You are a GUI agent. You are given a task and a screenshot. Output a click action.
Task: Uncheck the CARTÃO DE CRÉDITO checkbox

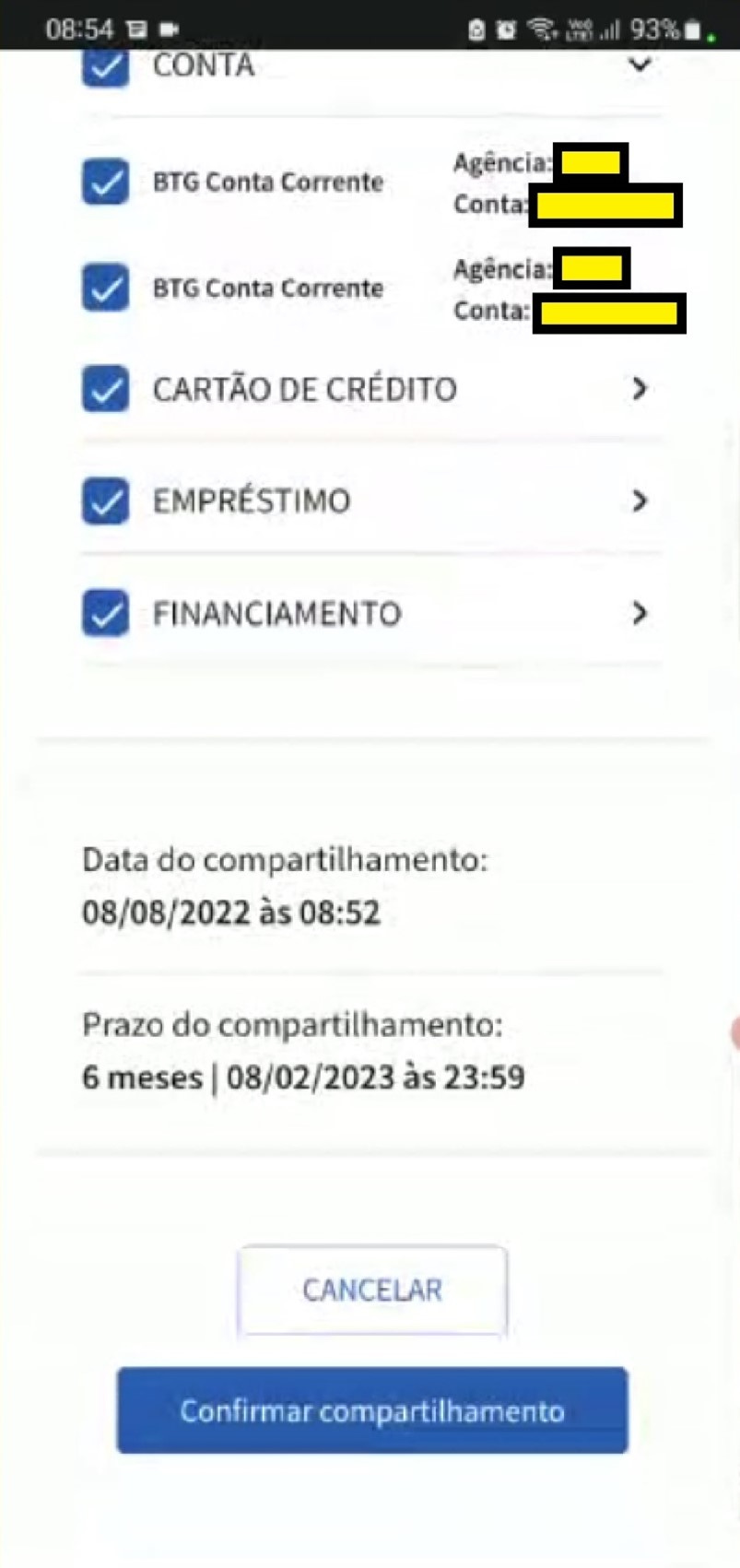[x=105, y=389]
